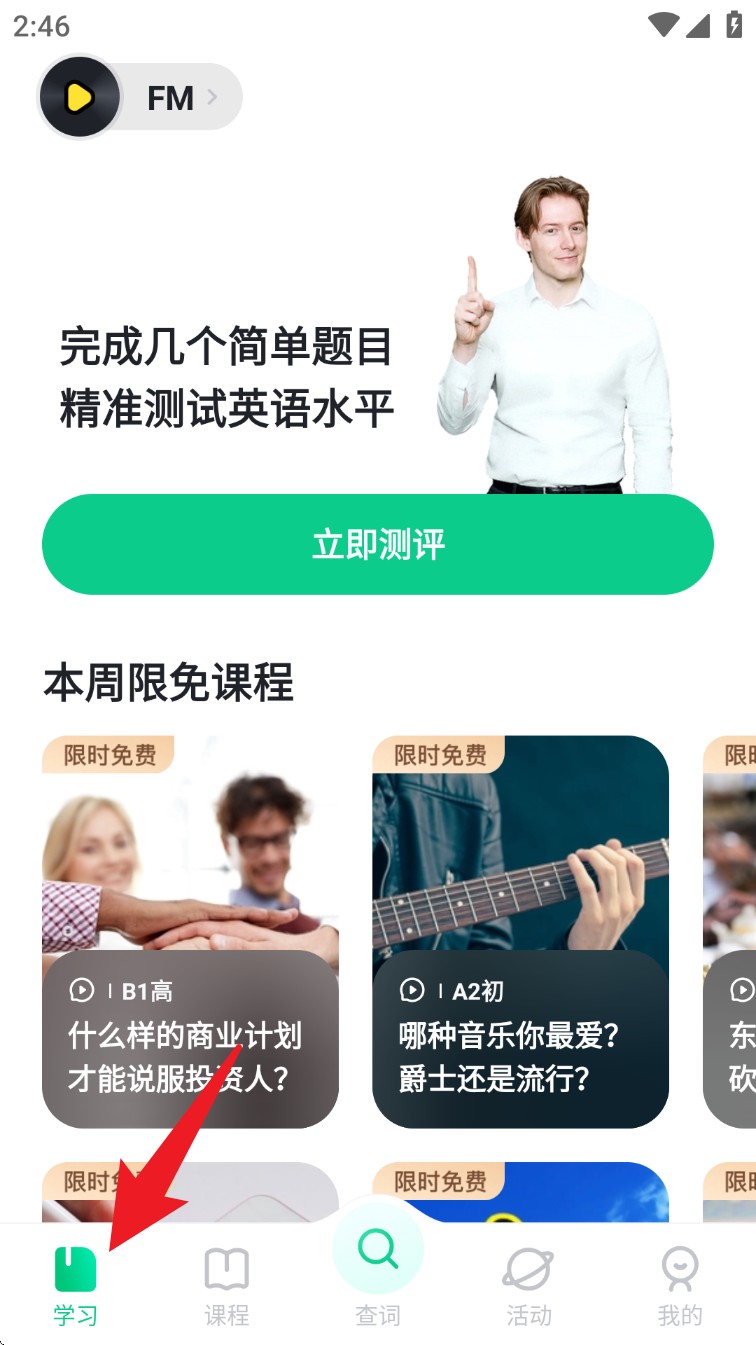756x1345 pixels.
Task: Switch to the 活动 tab
Action: pos(528,1285)
